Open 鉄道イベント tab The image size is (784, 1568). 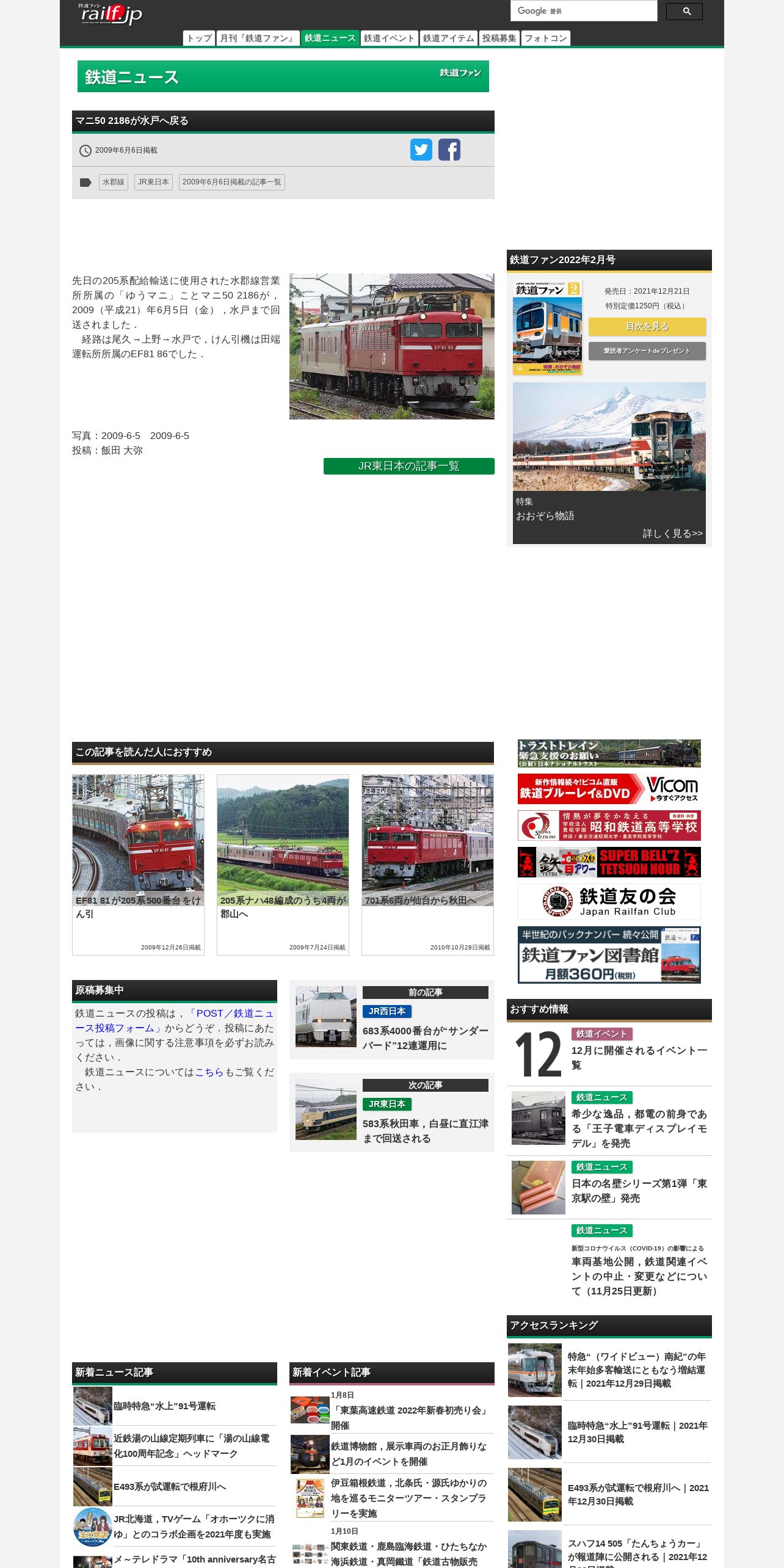point(390,38)
